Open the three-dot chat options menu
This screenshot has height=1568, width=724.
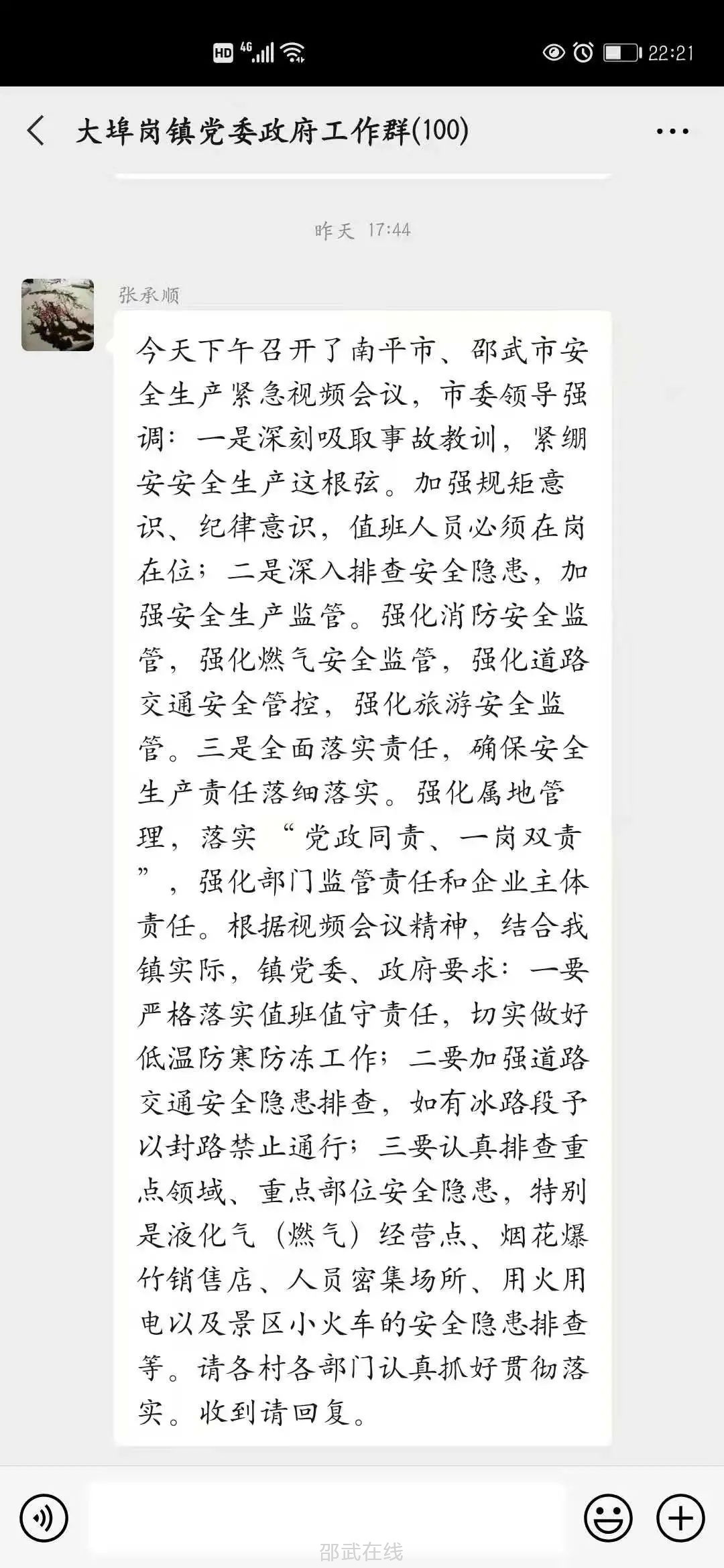click(x=672, y=131)
